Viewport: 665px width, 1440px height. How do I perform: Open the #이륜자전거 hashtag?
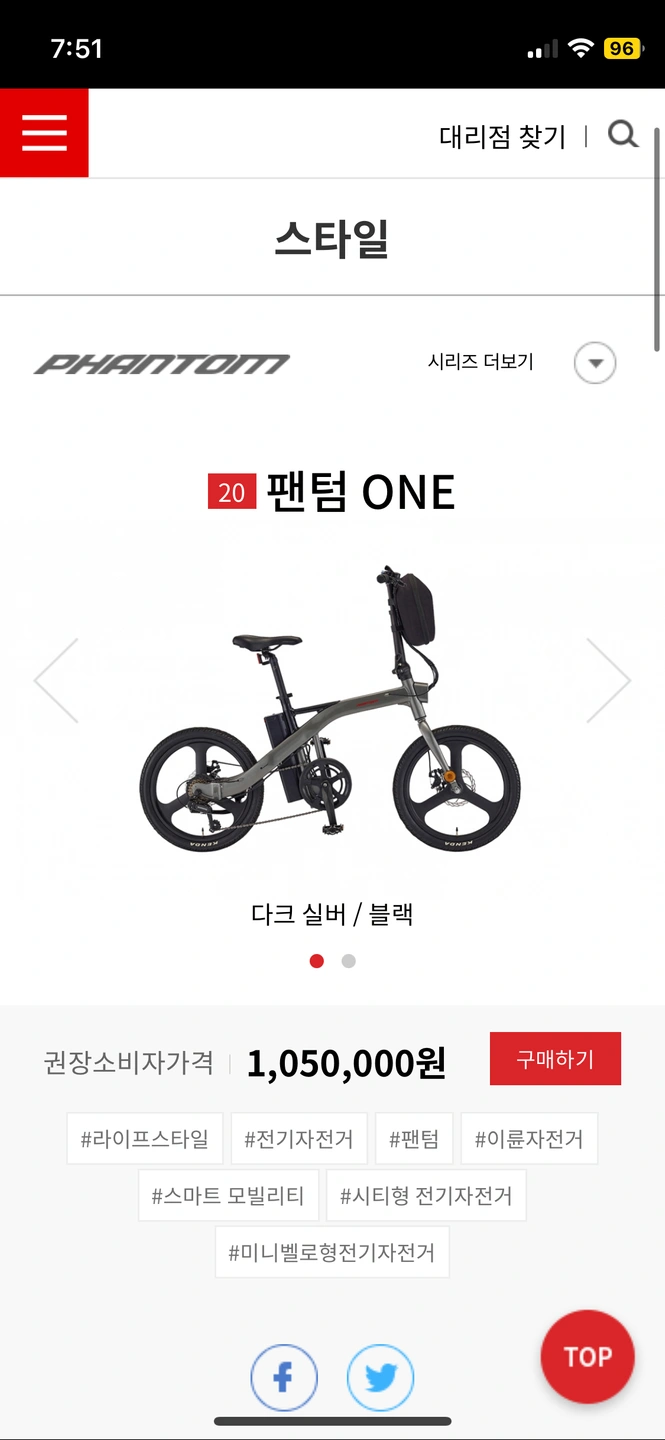529,1138
